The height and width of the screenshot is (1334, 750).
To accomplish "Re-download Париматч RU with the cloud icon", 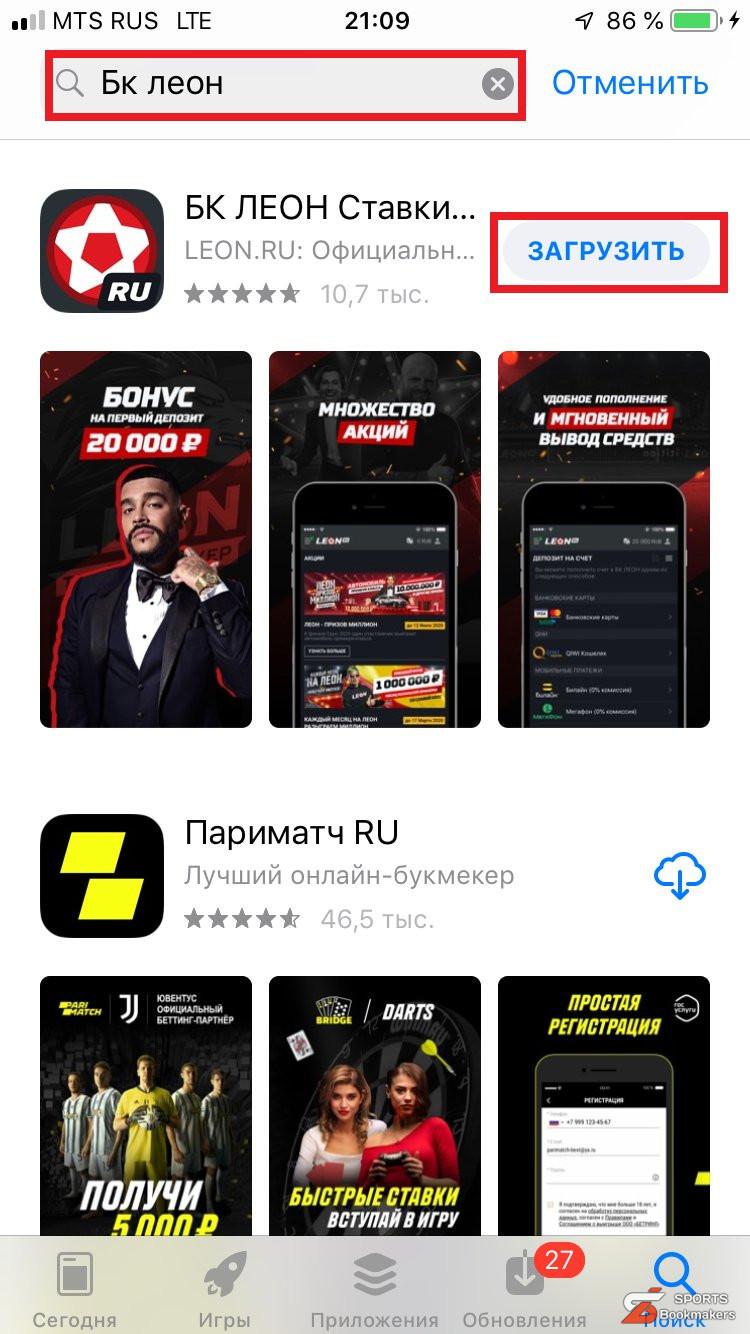I will tap(680, 876).
